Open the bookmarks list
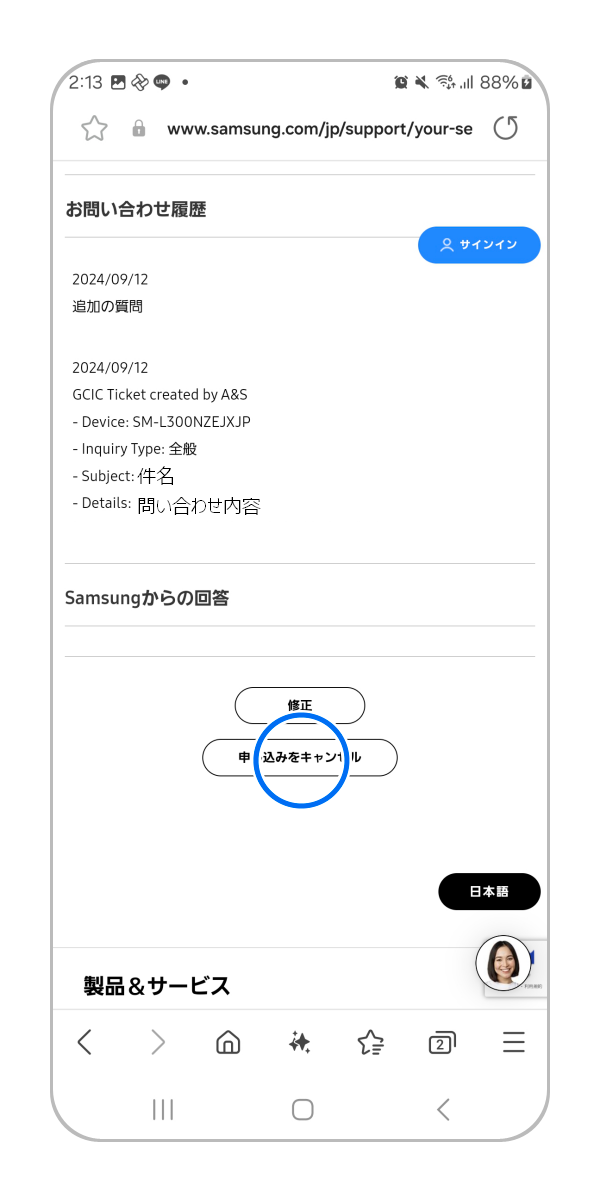Viewport: 600px width, 1200px height. (x=370, y=1043)
